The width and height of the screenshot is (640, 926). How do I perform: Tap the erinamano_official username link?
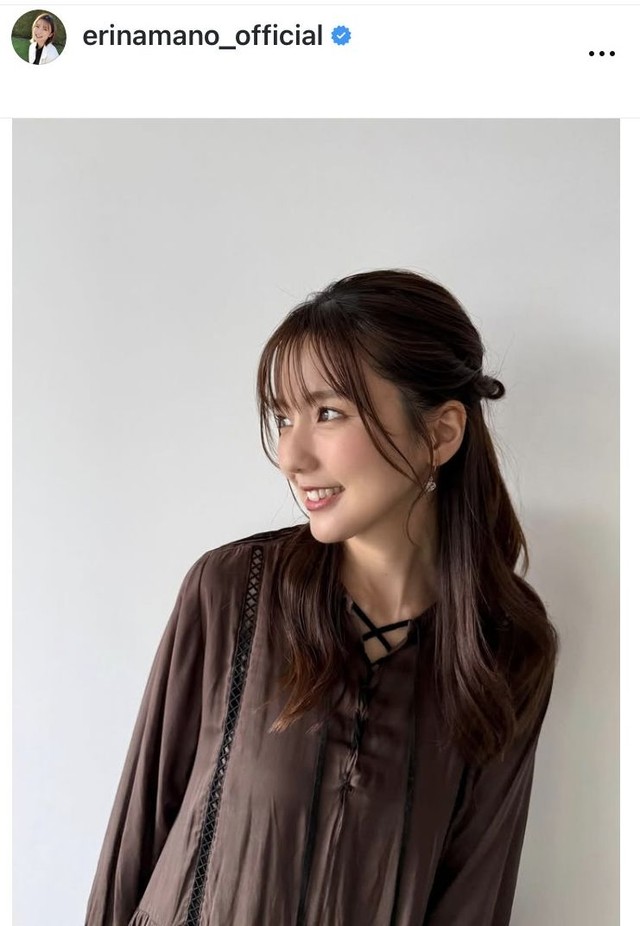tap(202, 37)
